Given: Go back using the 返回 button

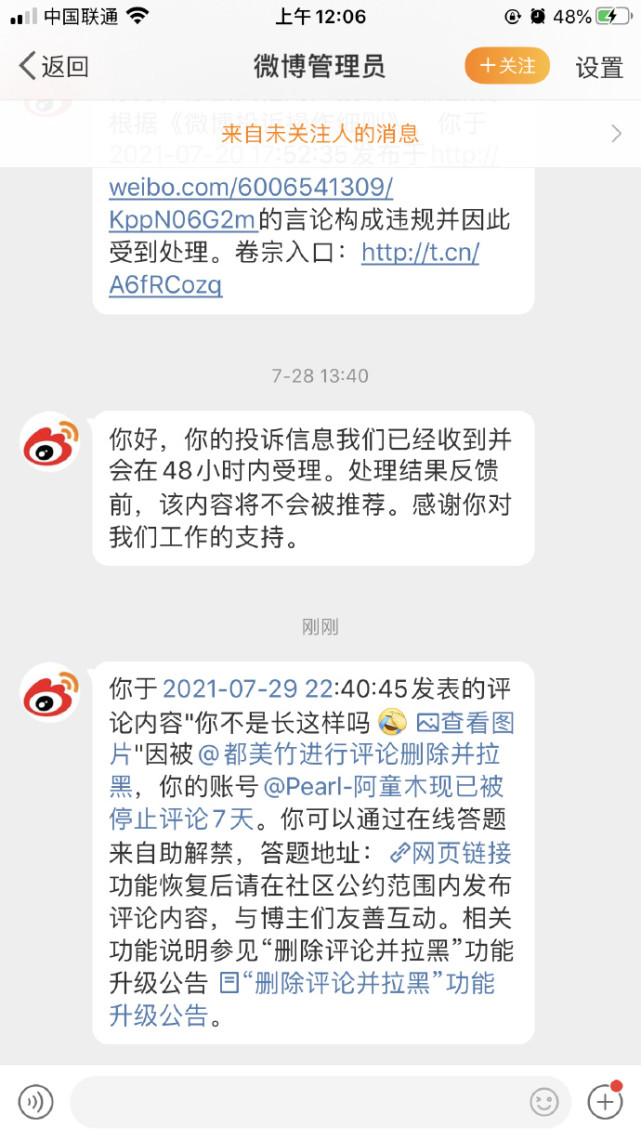Looking at the screenshot, I should pyautogui.click(x=54, y=67).
